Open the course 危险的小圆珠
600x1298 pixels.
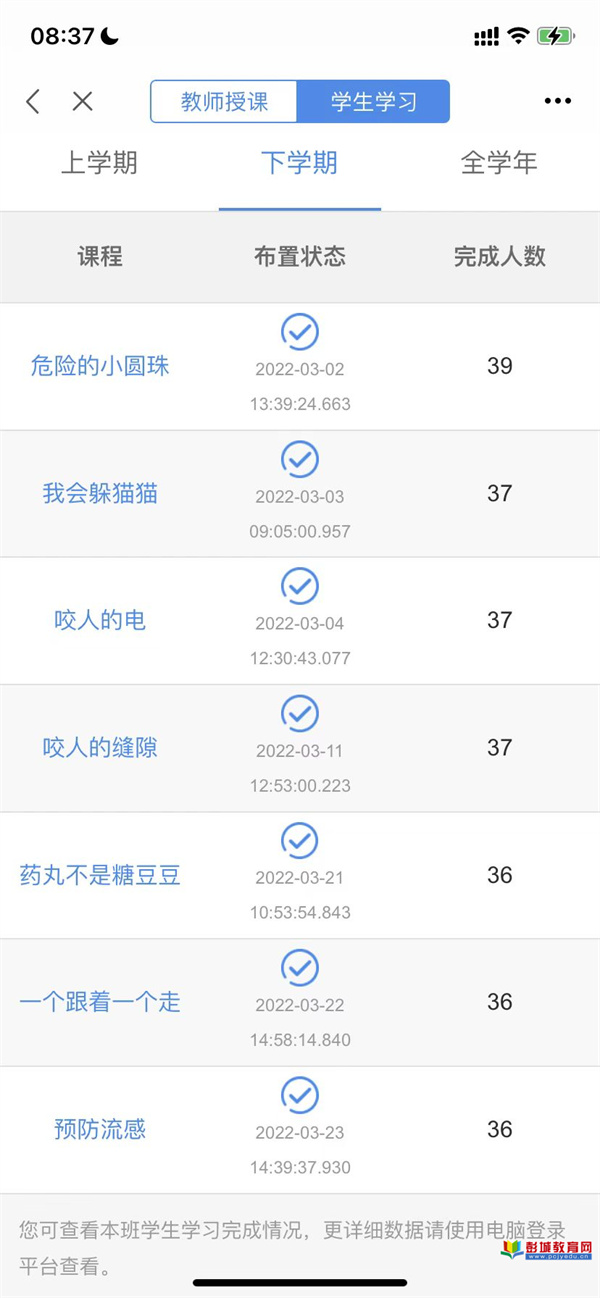pos(100,366)
